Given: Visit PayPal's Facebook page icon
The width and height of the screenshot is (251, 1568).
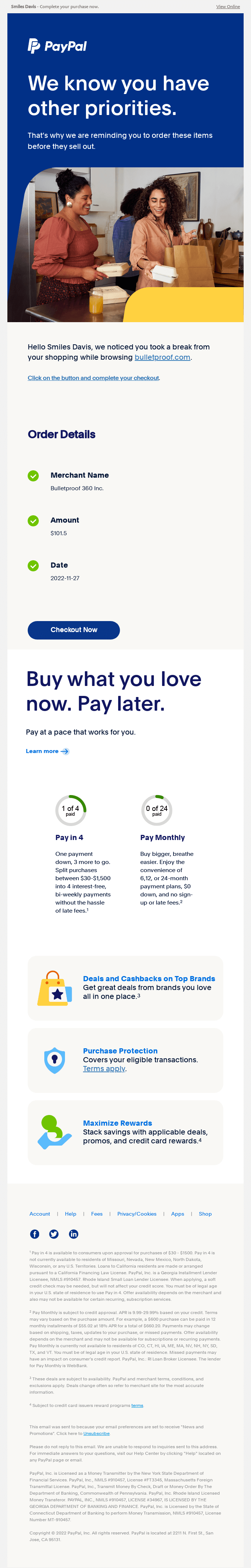Looking at the screenshot, I should [35, 1234].
